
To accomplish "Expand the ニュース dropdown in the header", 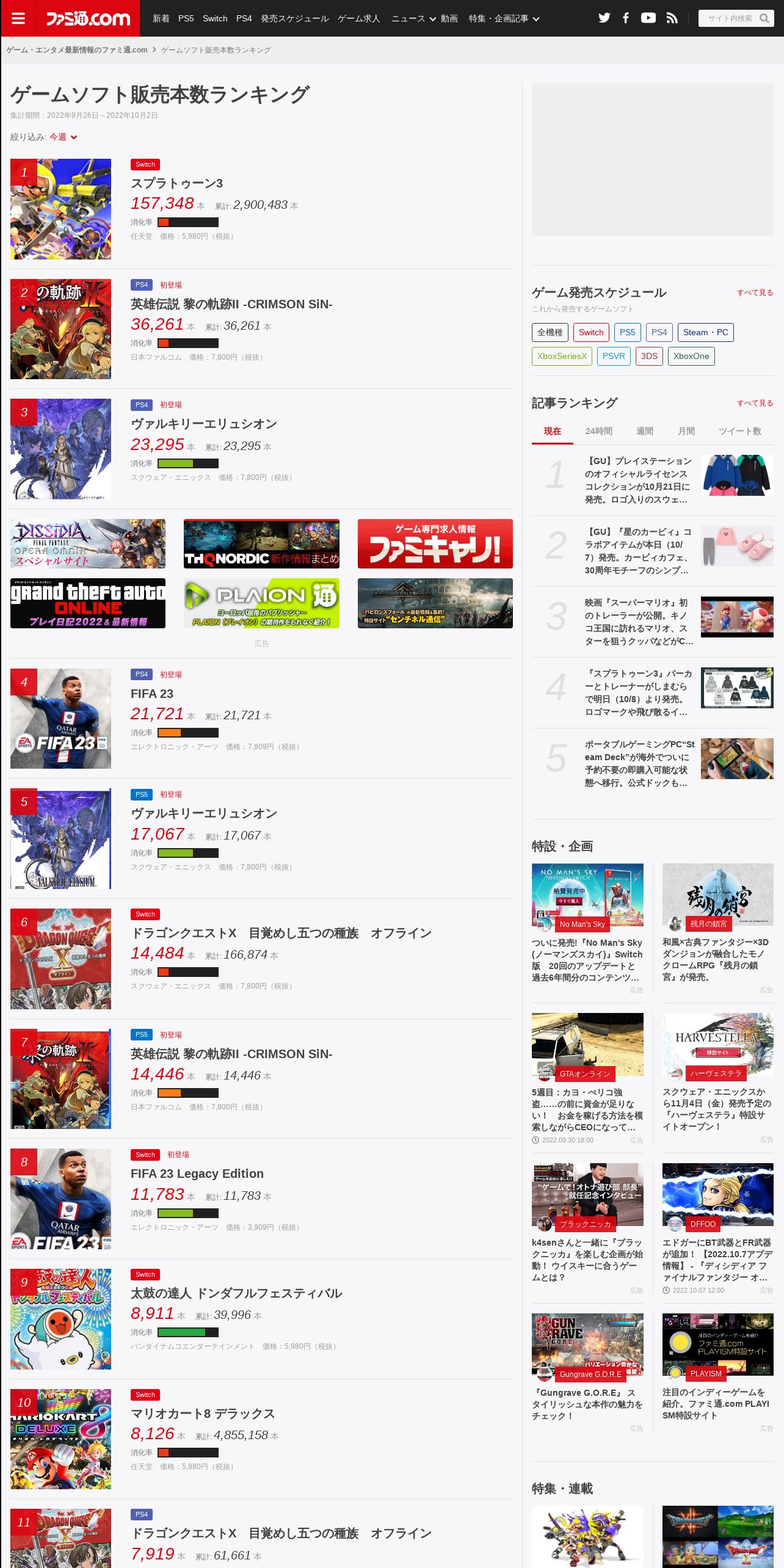I will 413,18.
